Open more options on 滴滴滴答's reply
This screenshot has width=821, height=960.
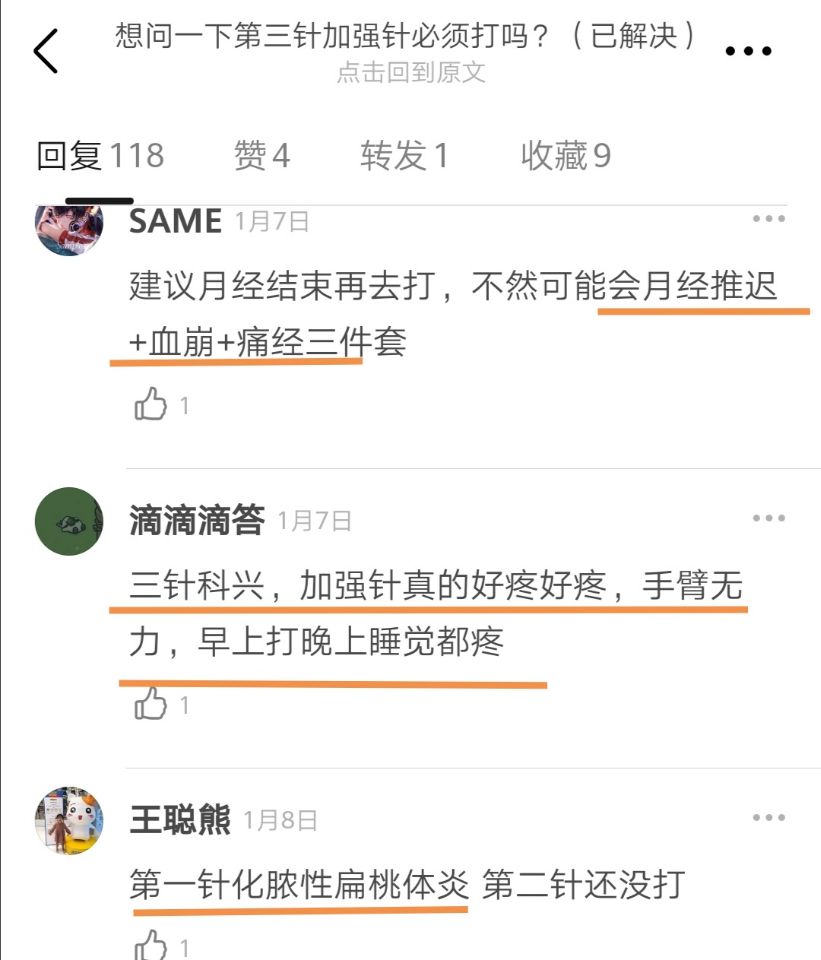768,518
